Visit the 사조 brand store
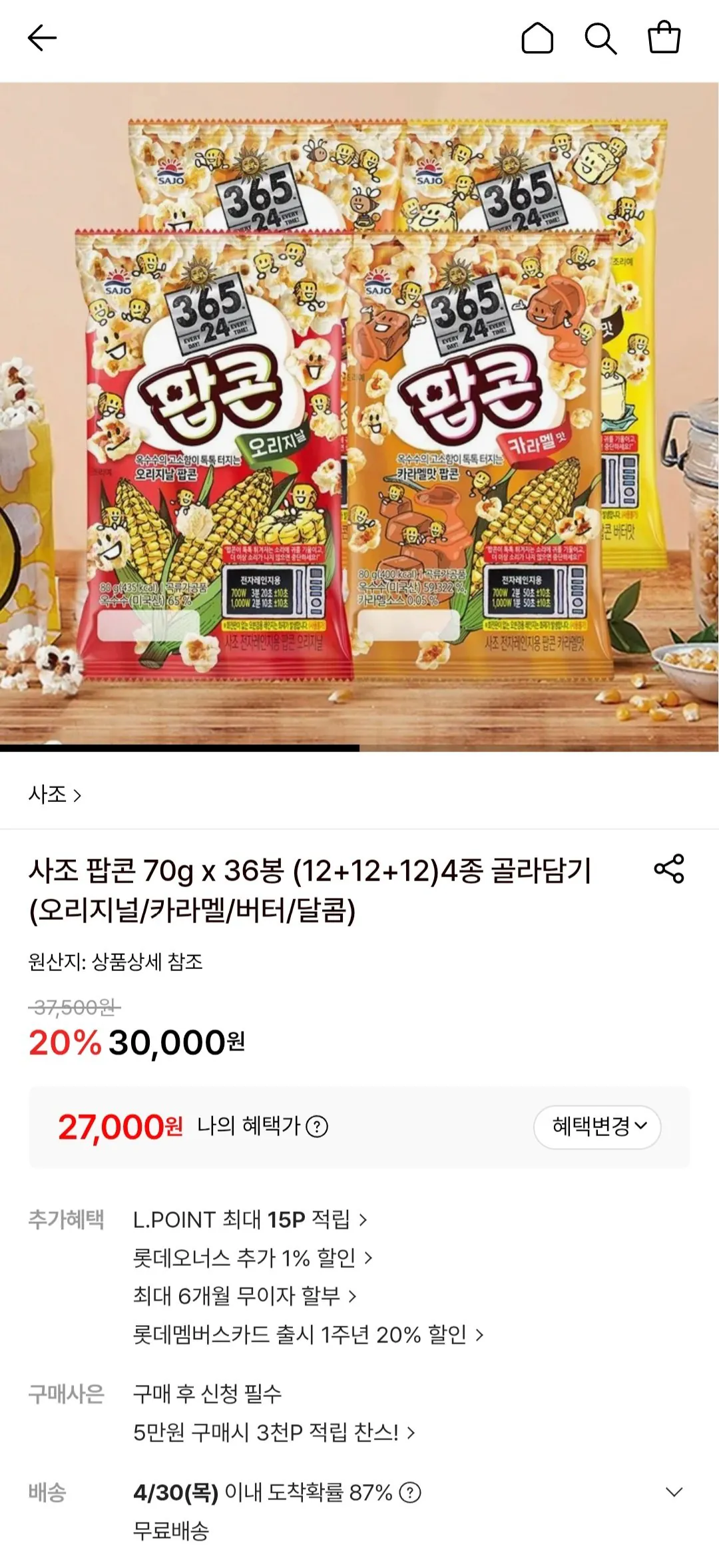The height and width of the screenshot is (1568, 719). click(52, 796)
